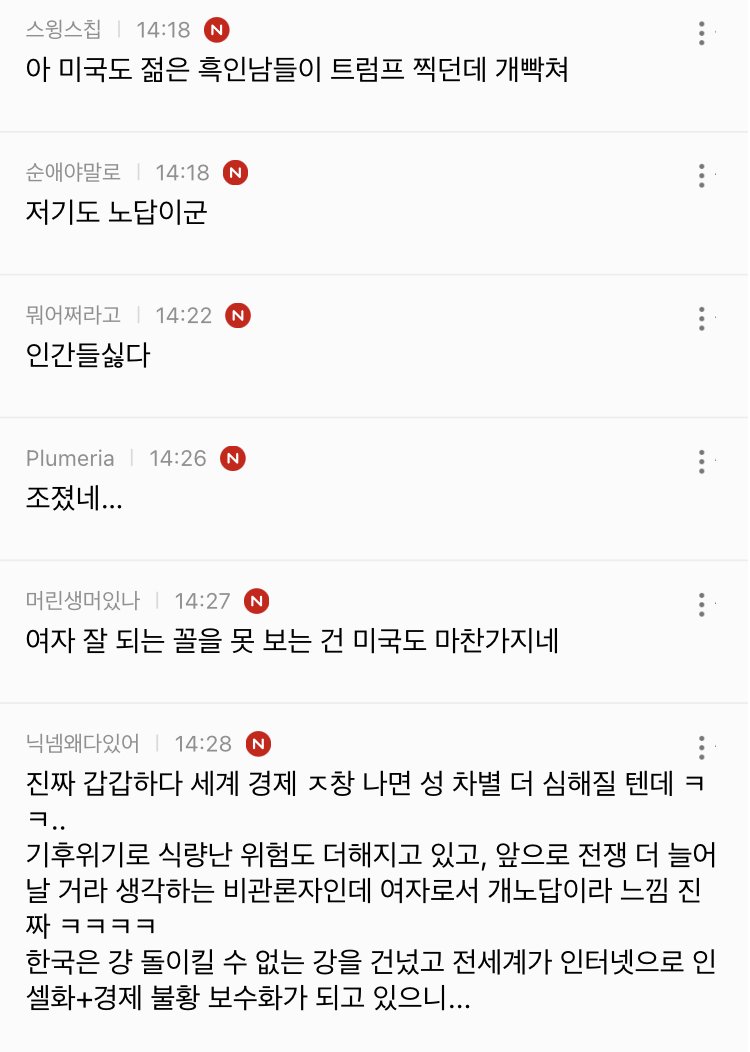The height and width of the screenshot is (1052, 750).
Task: Open the overflow menu on 닉넴왜다있어's comment
Action: (x=703, y=746)
